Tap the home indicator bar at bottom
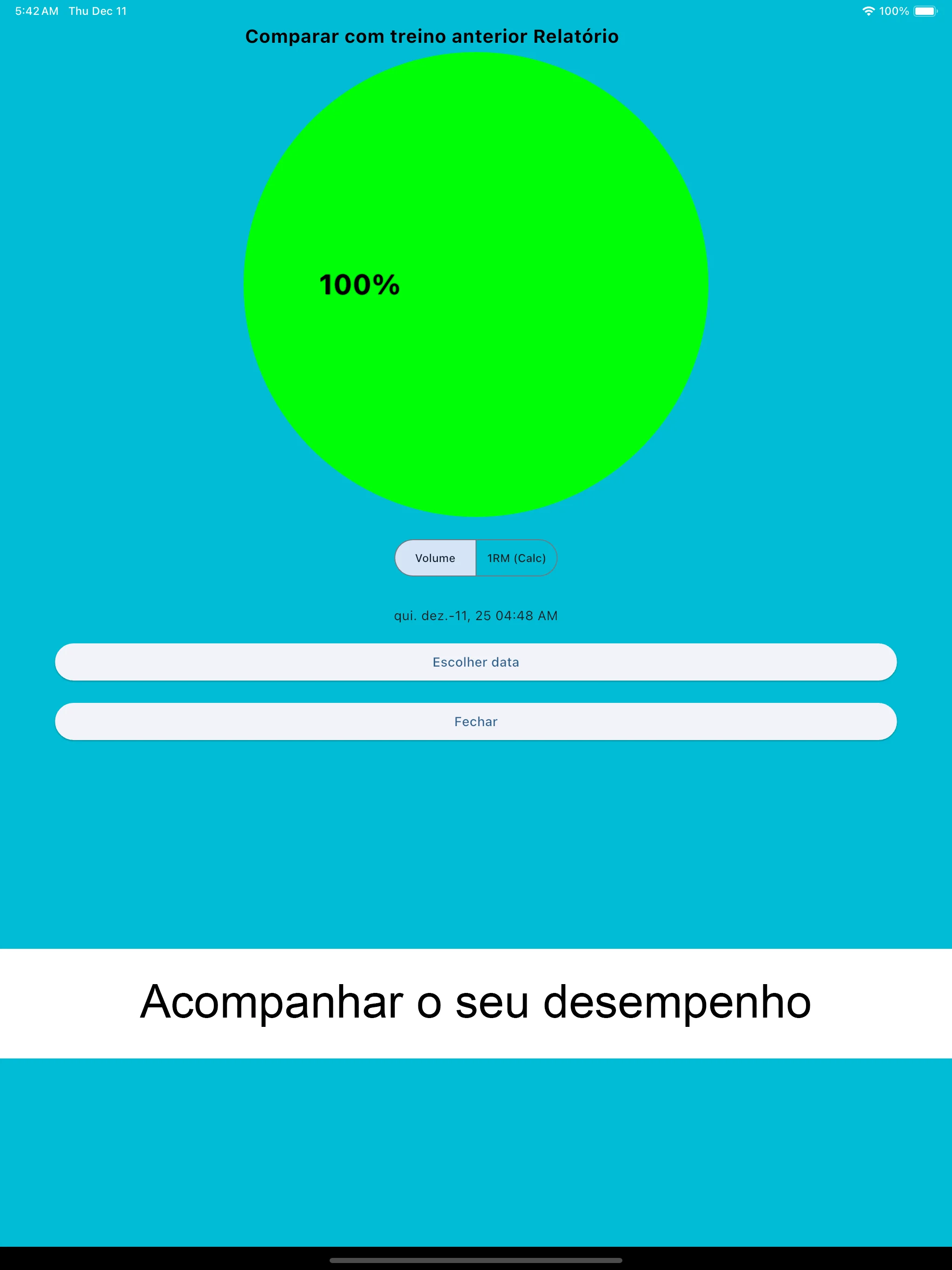 [476, 1261]
